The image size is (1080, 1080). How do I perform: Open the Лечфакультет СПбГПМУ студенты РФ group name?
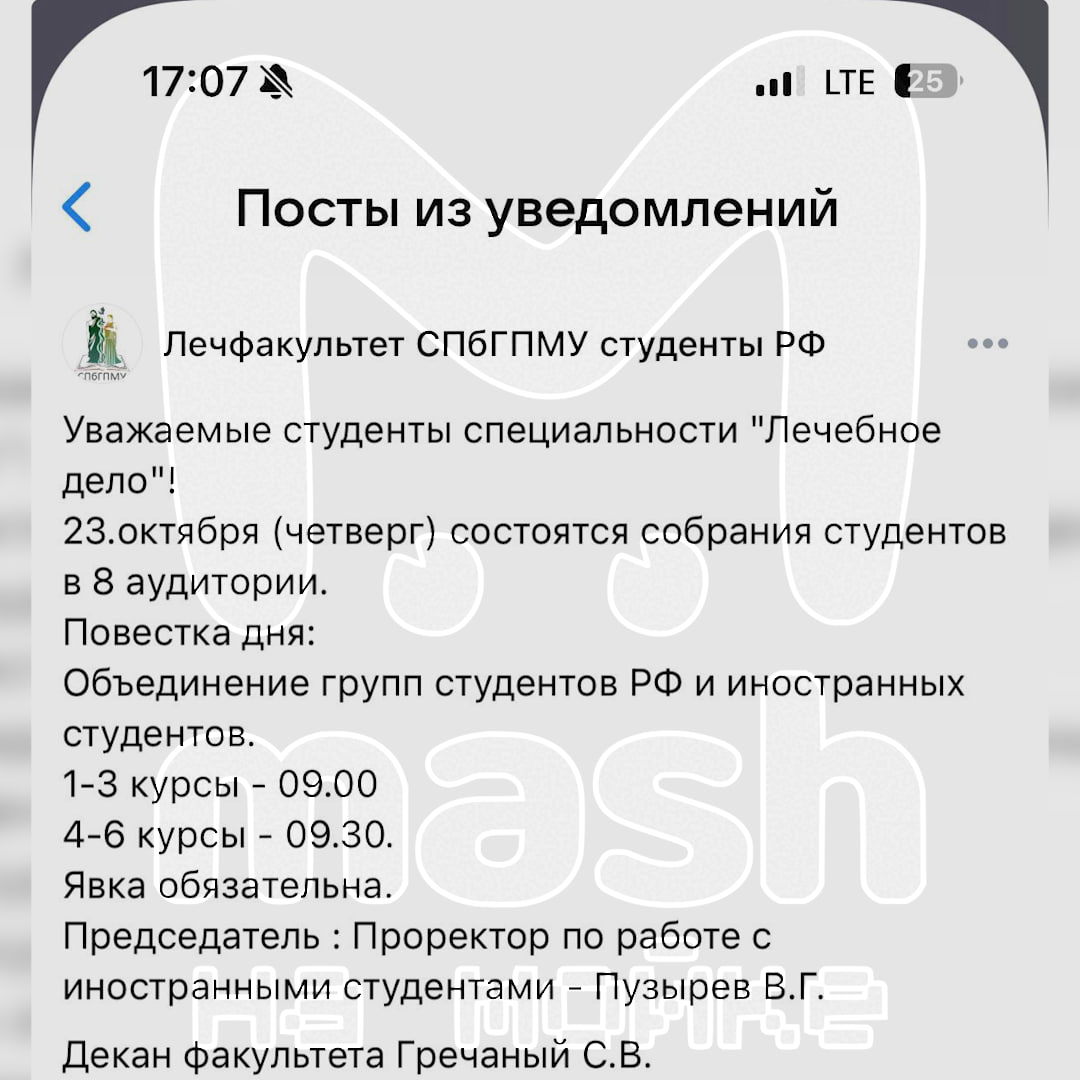pyautogui.click(x=494, y=345)
